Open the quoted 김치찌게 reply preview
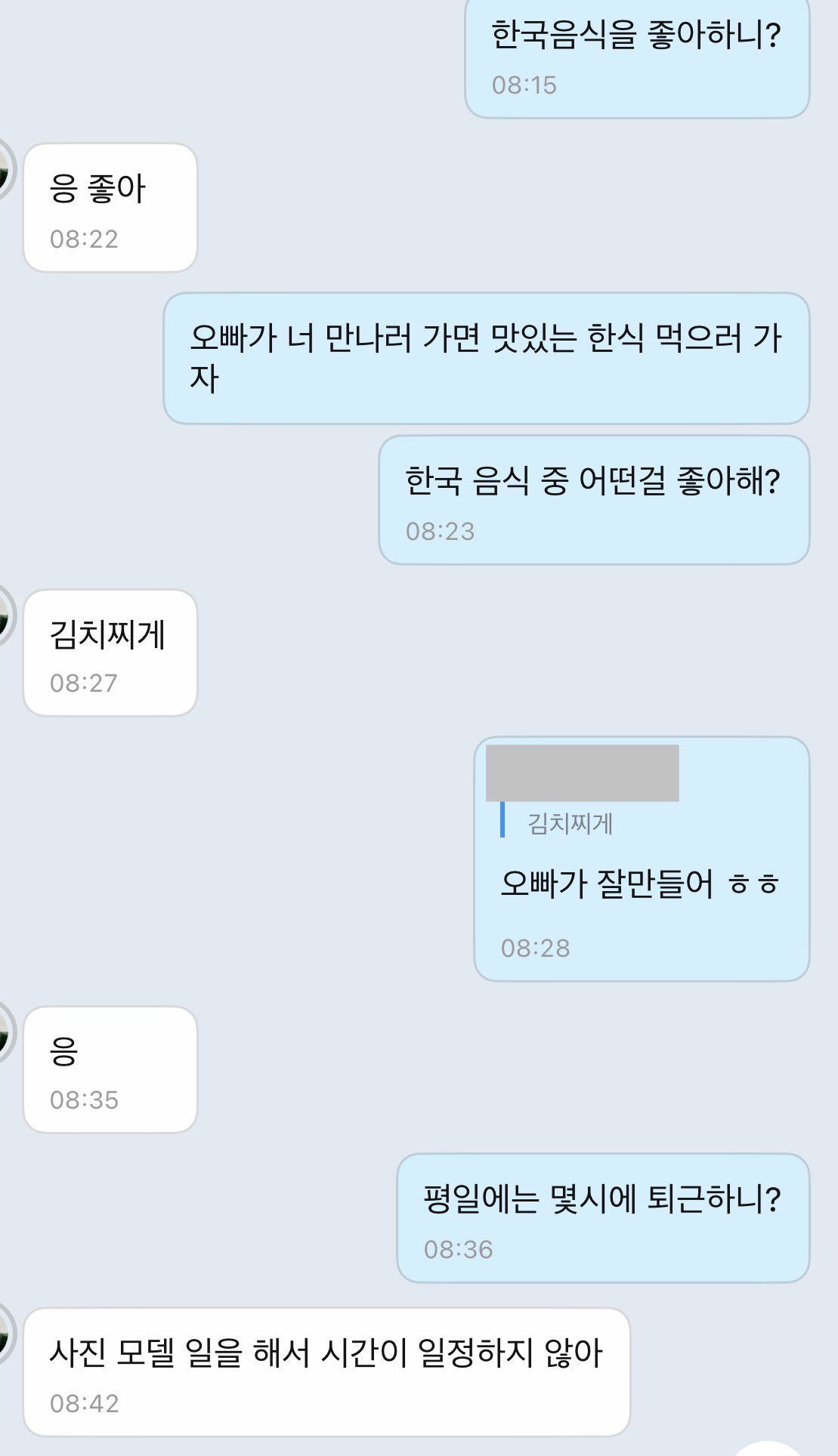This screenshot has height=1456, width=838. 570,822
